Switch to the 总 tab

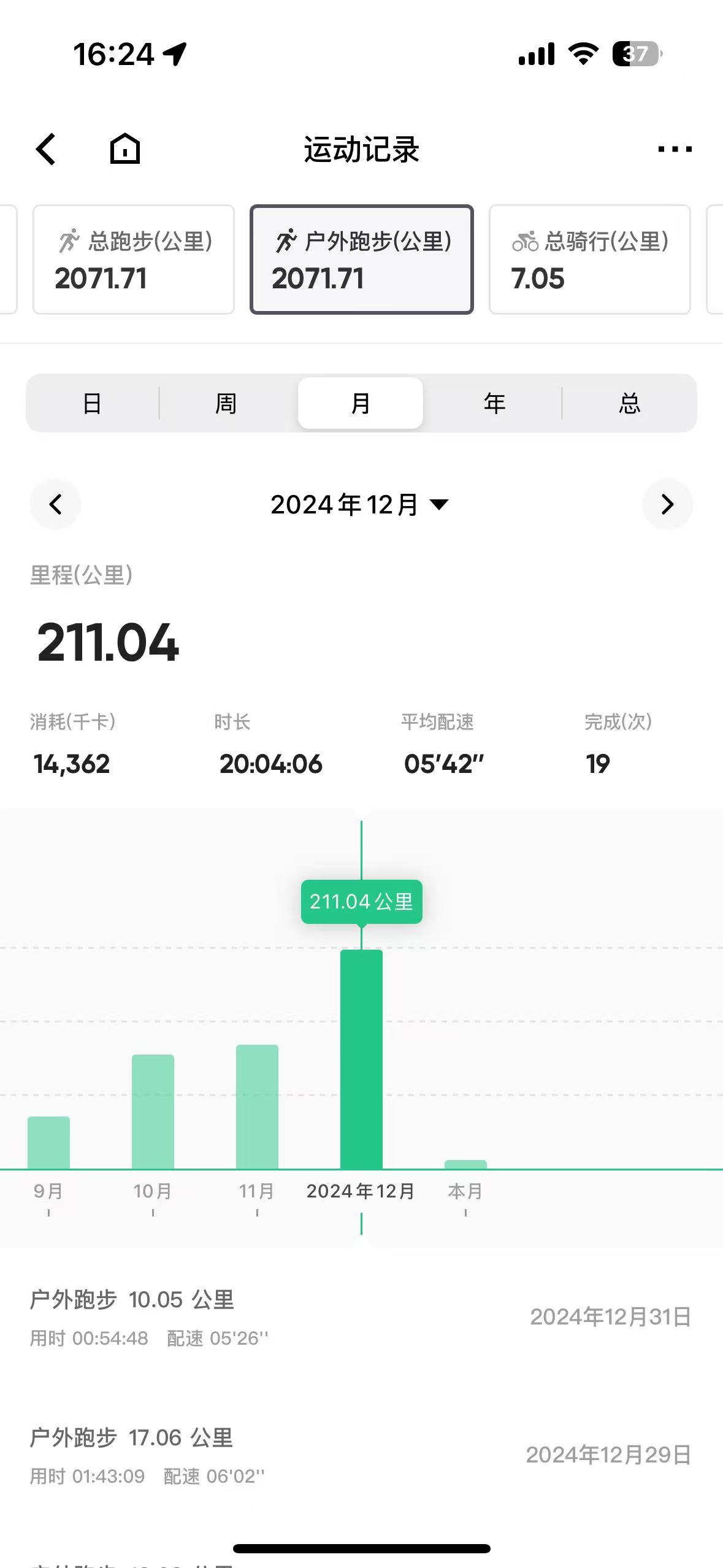click(629, 403)
